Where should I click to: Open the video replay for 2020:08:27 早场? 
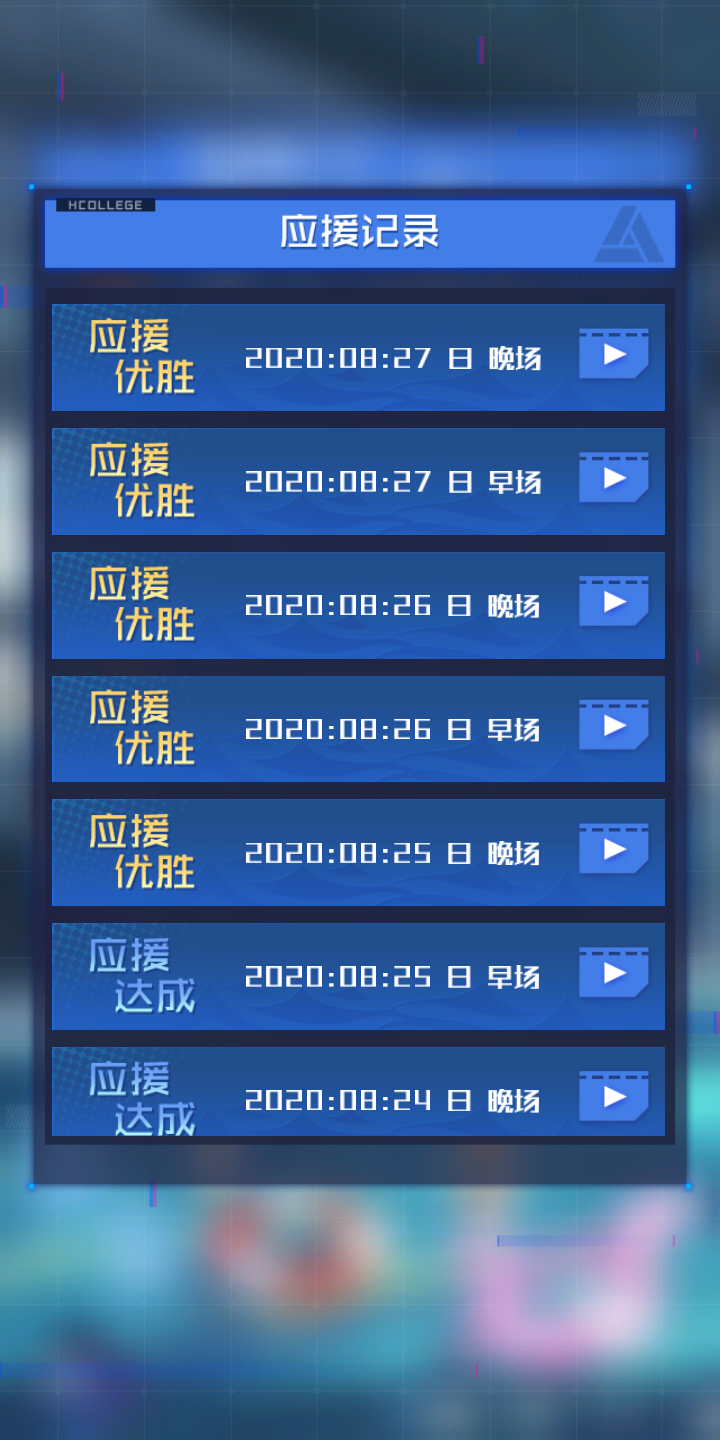click(613, 481)
